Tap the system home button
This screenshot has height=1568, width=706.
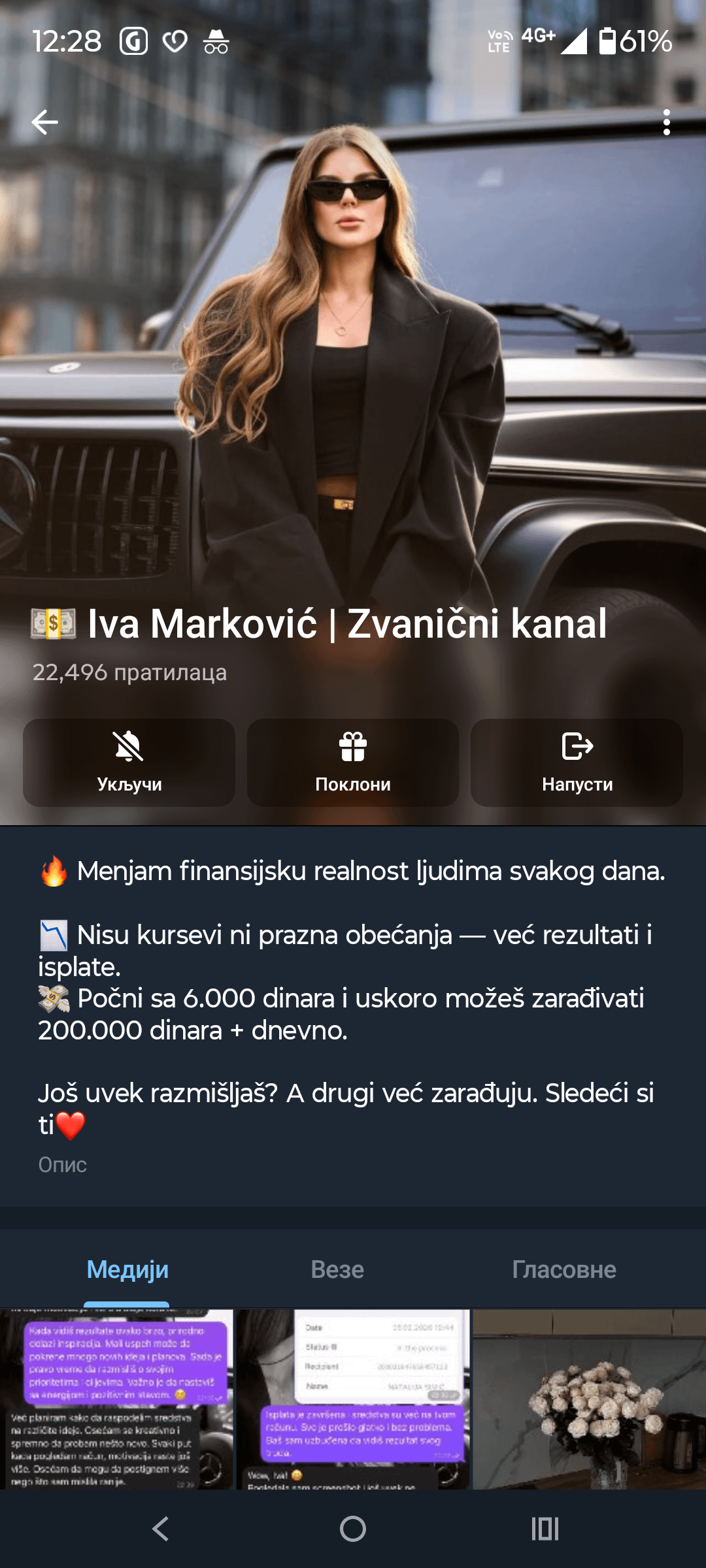[x=353, y=1529]
